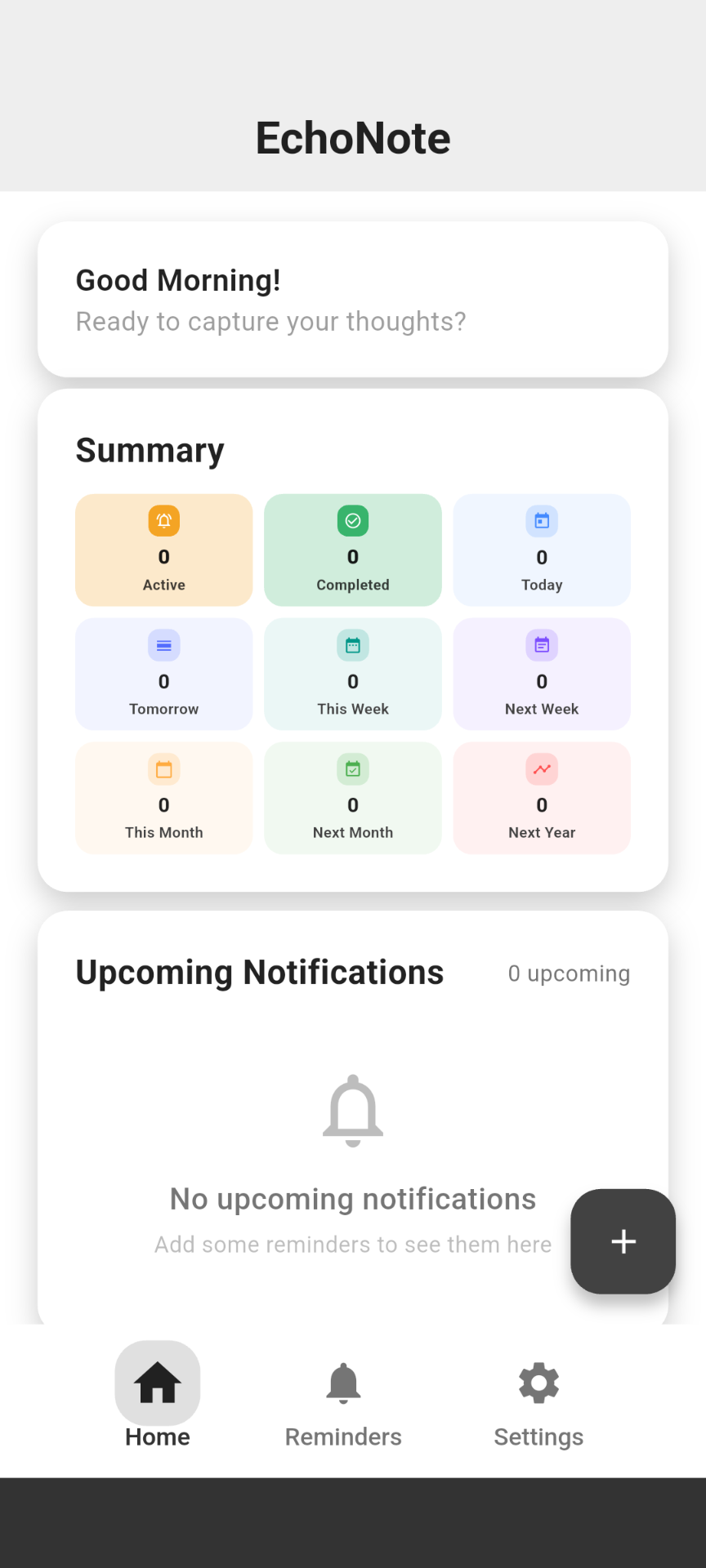The image size is (706, 1568).
Task: Open the This Week summary card
Action: click(353, 674)
